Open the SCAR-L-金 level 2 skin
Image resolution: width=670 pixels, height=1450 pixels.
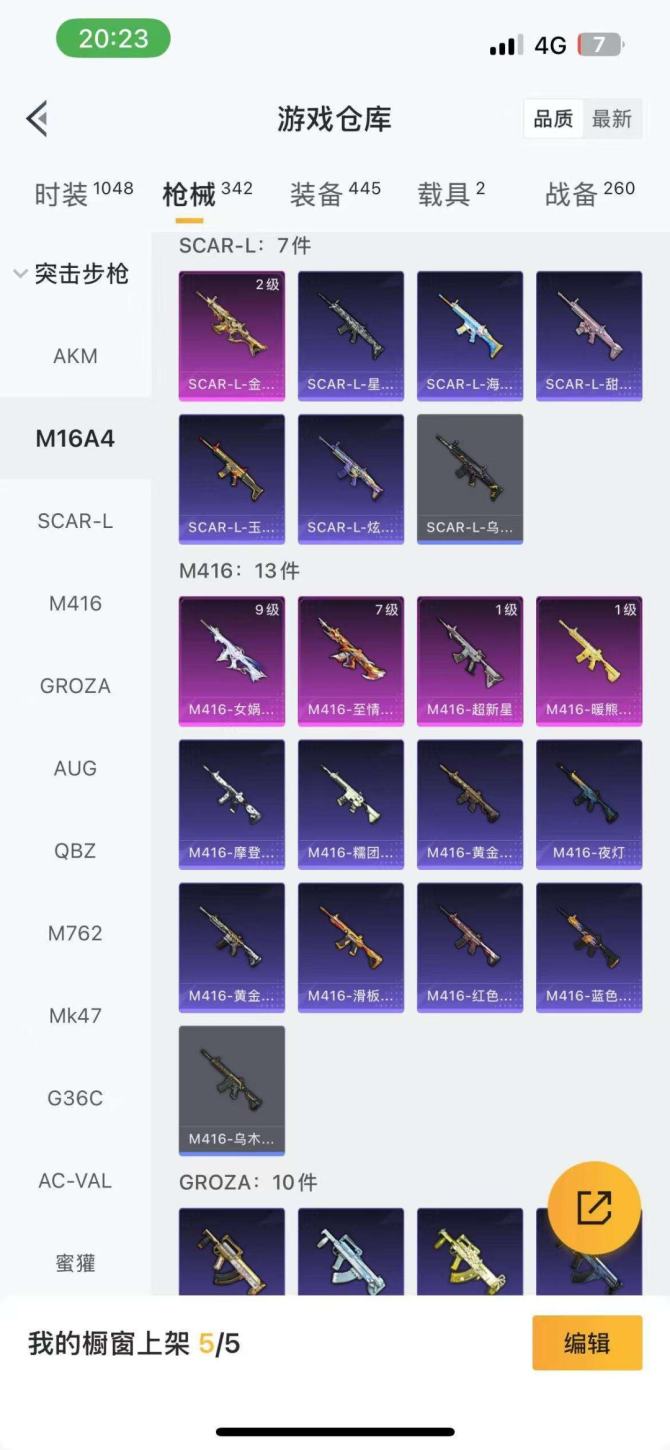click(x=232, y=335)
